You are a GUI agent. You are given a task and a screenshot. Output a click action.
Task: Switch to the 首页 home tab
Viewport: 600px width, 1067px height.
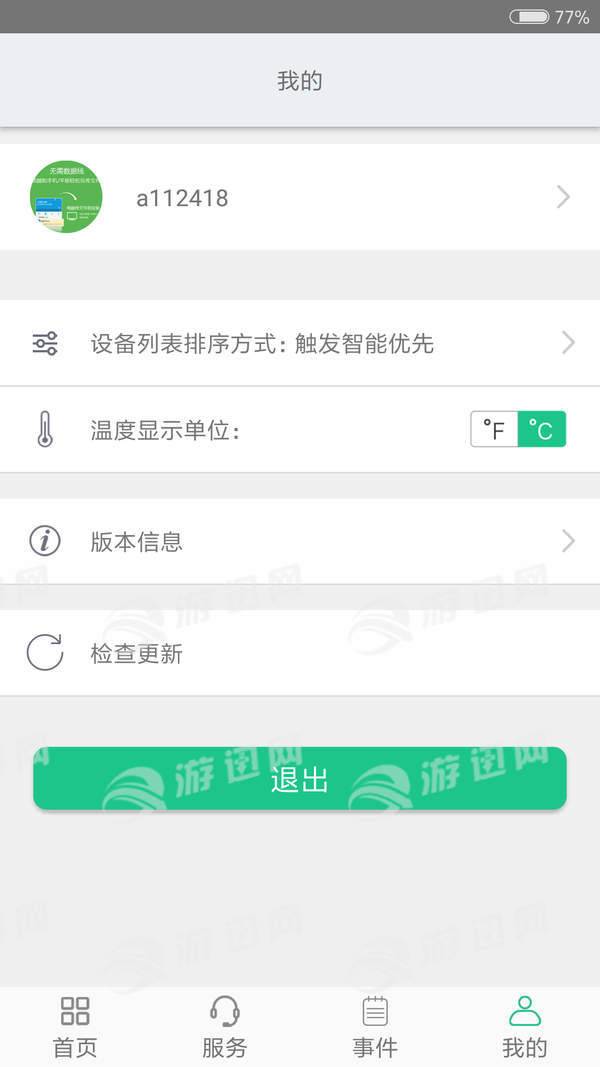(x=75, y=1026)
